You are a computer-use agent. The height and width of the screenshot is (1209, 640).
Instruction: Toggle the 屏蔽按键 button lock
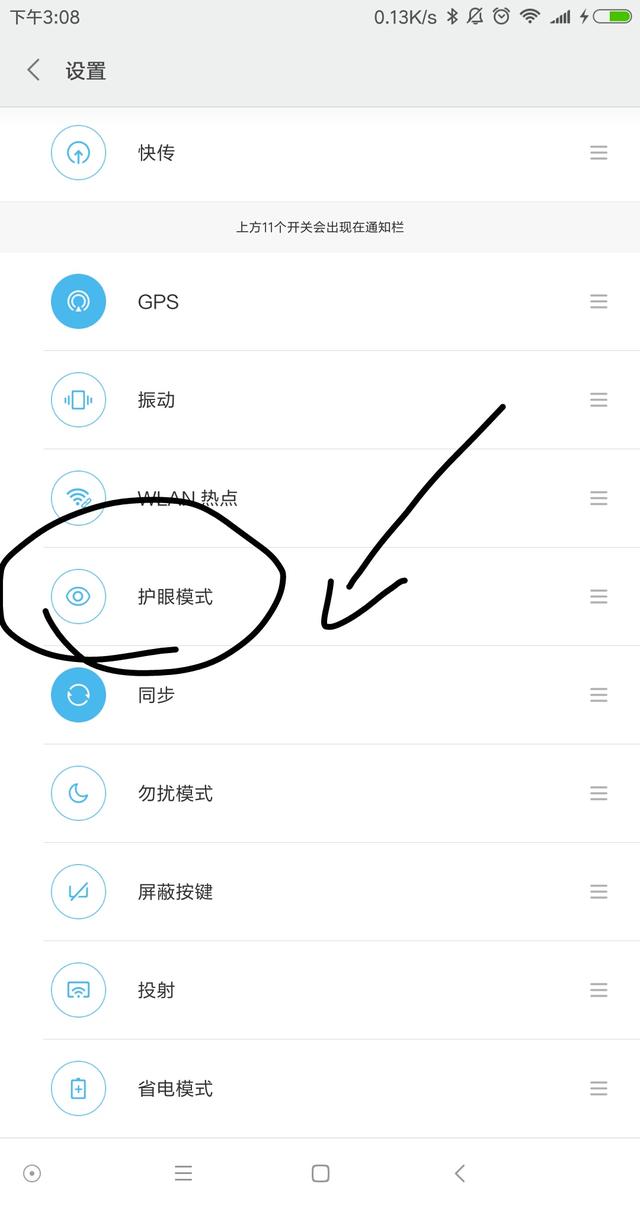(78, 892)
